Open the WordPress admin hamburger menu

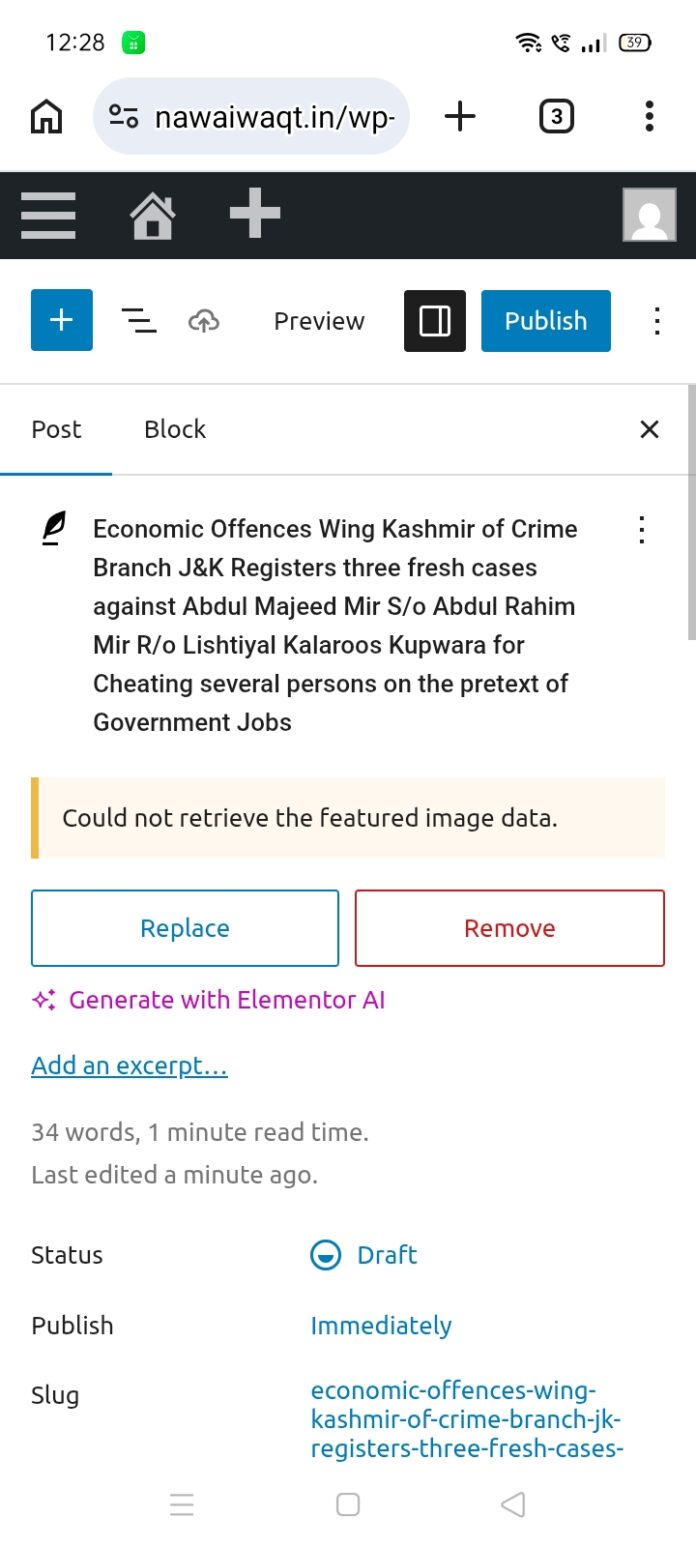[x=48, y=215]
